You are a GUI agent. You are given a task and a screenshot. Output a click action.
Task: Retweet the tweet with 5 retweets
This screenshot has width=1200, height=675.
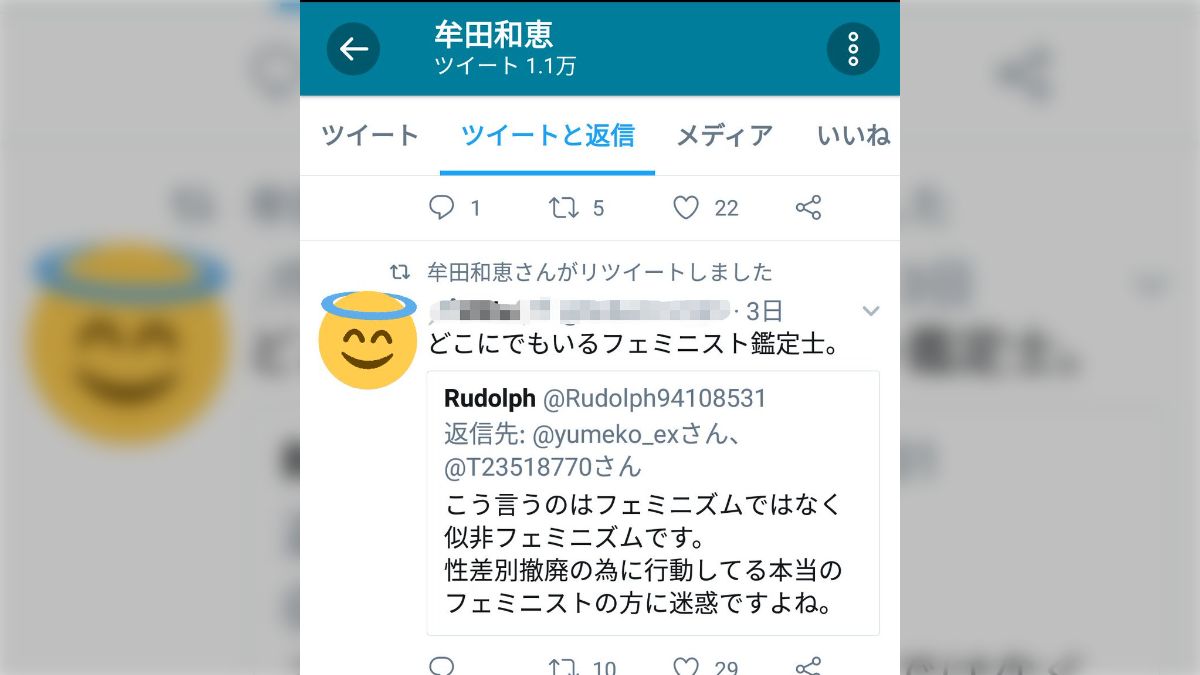click(563, 208)
